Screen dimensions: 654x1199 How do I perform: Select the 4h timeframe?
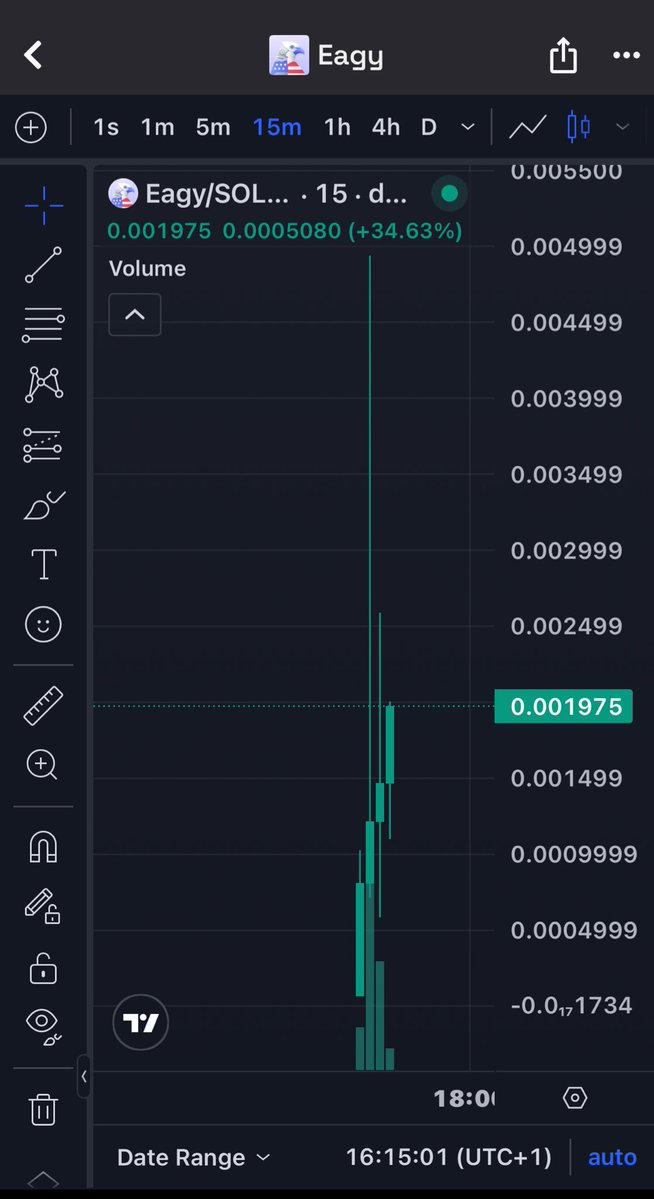386,127
